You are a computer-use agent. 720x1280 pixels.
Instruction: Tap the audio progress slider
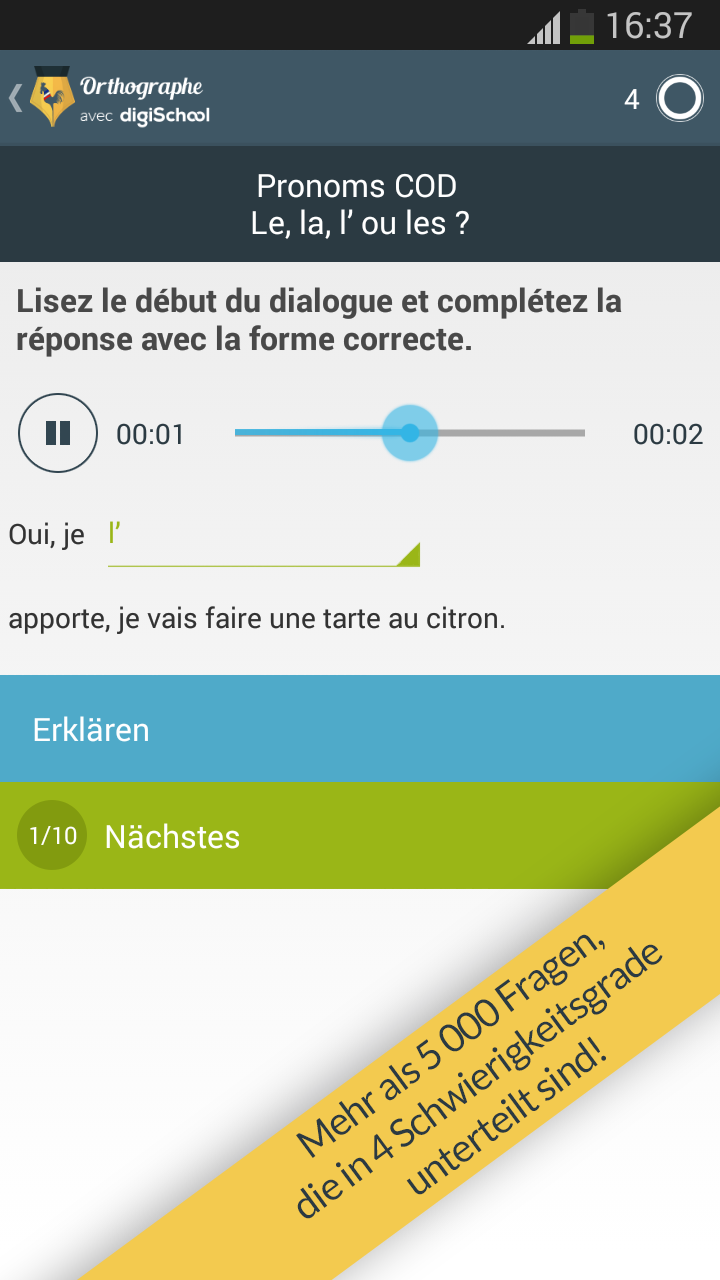(410, 433)
